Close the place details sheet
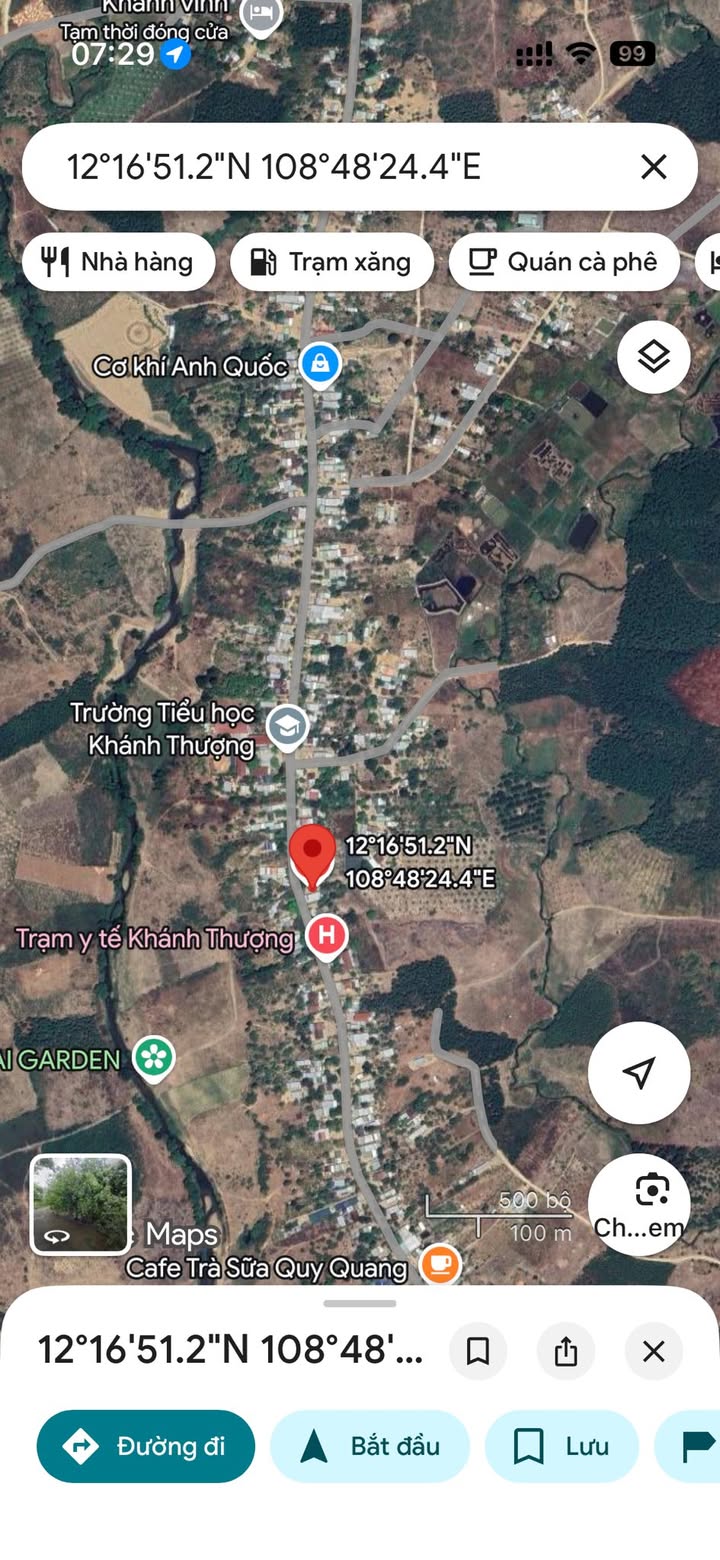Screen dimensions: 720x1560 653,1352
